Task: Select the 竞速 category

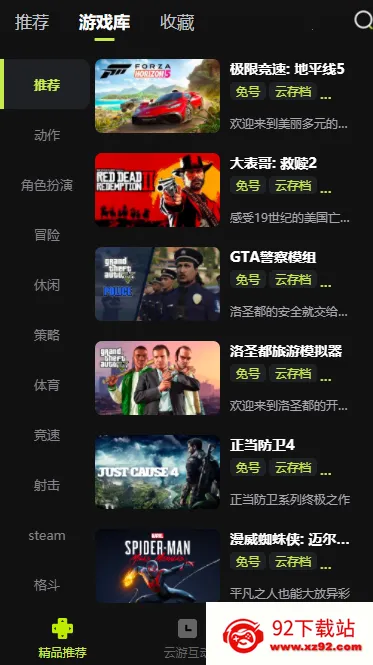Action: (47, 435)
